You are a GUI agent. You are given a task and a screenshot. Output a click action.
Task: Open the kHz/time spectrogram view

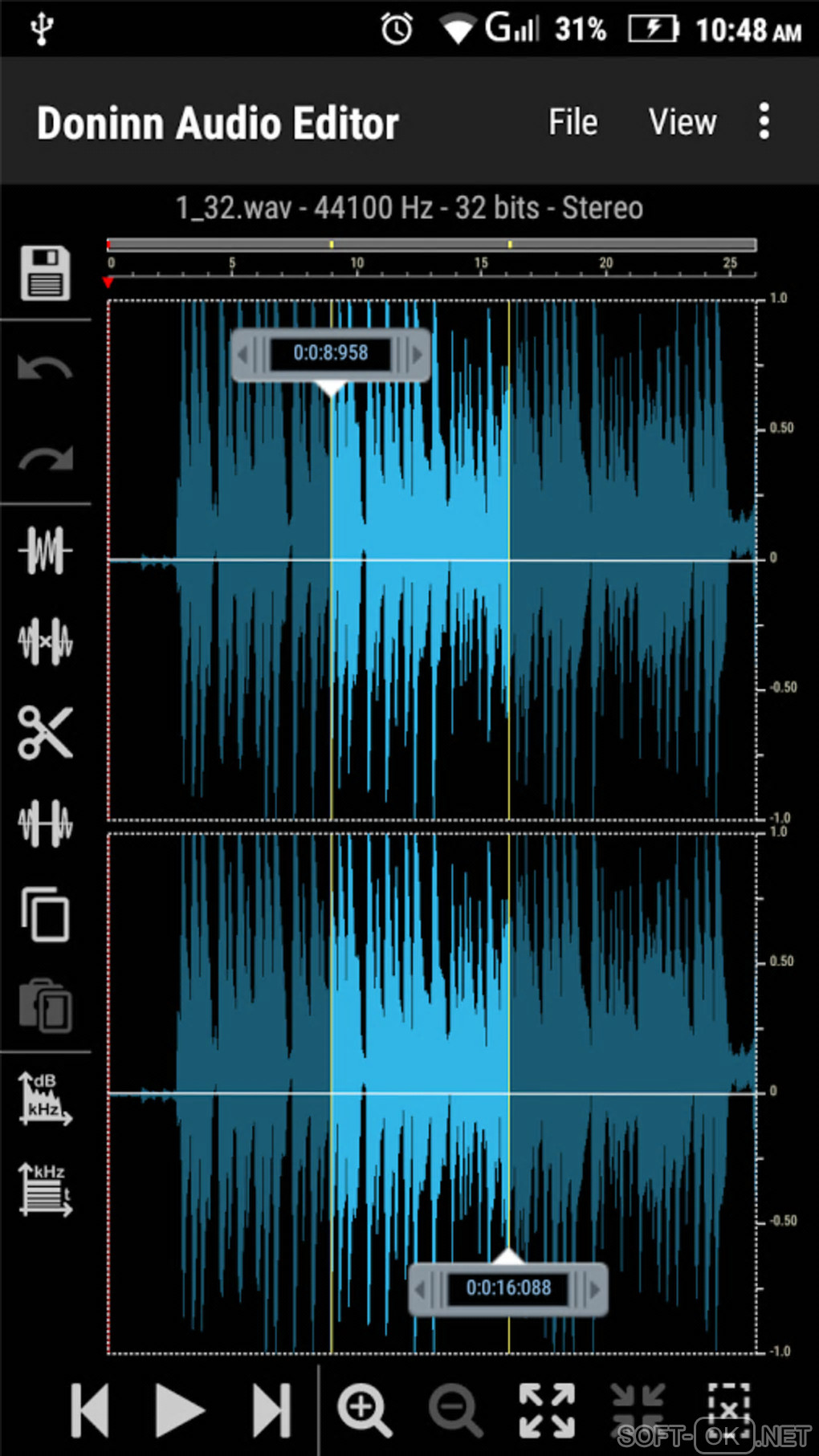[x=45, y=1190]
